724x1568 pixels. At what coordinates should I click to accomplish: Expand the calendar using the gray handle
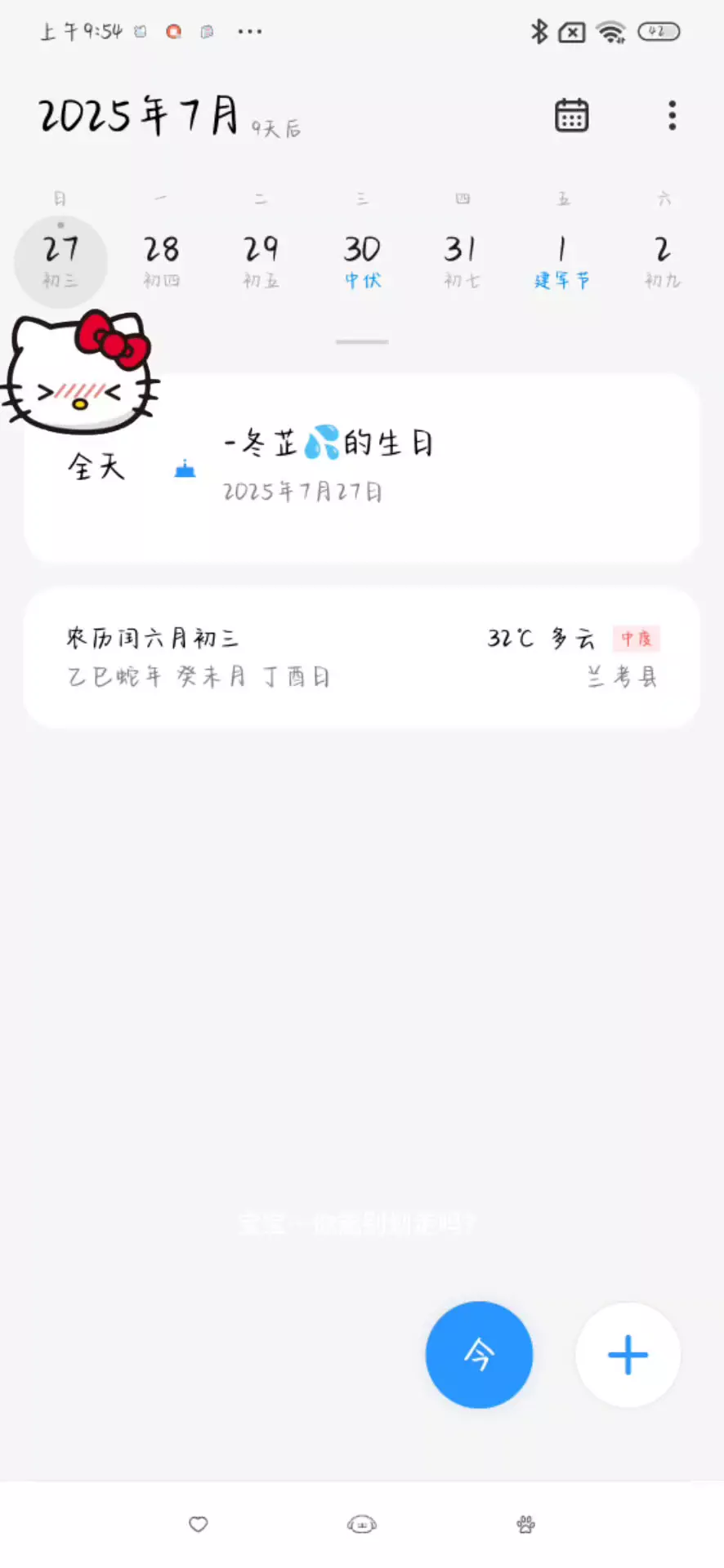click(362, 341)
